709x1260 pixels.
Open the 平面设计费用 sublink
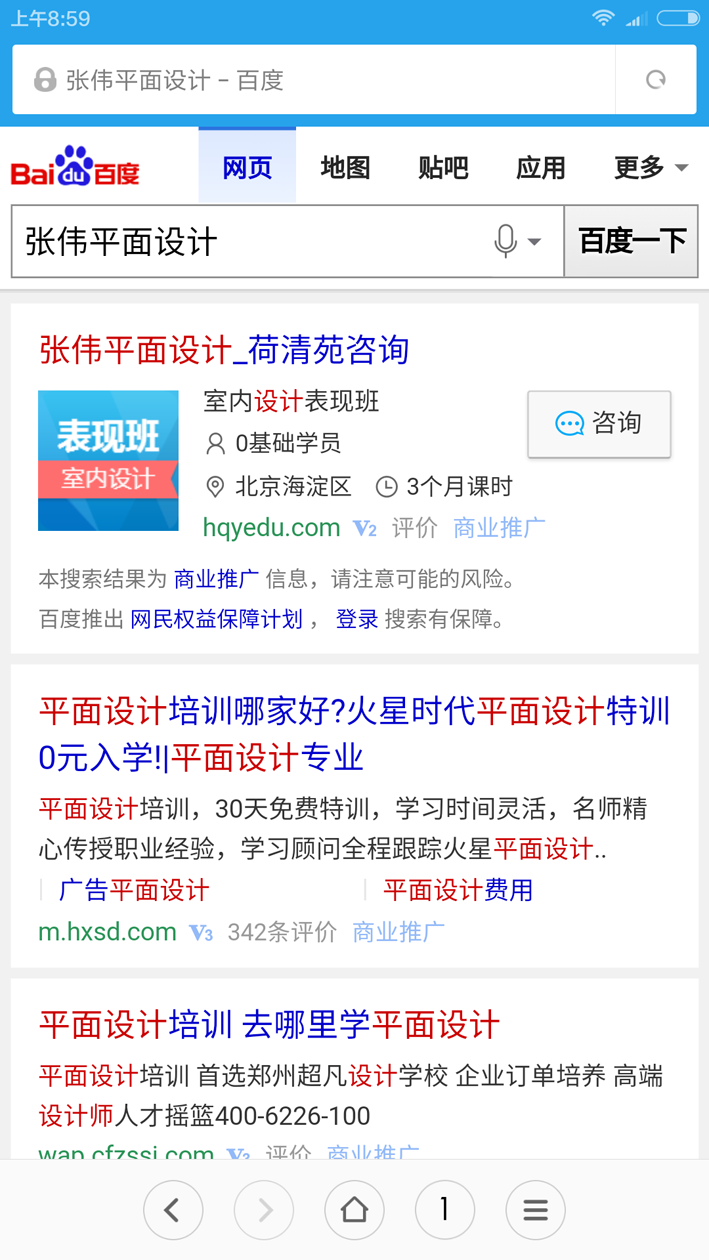point(458,890)
